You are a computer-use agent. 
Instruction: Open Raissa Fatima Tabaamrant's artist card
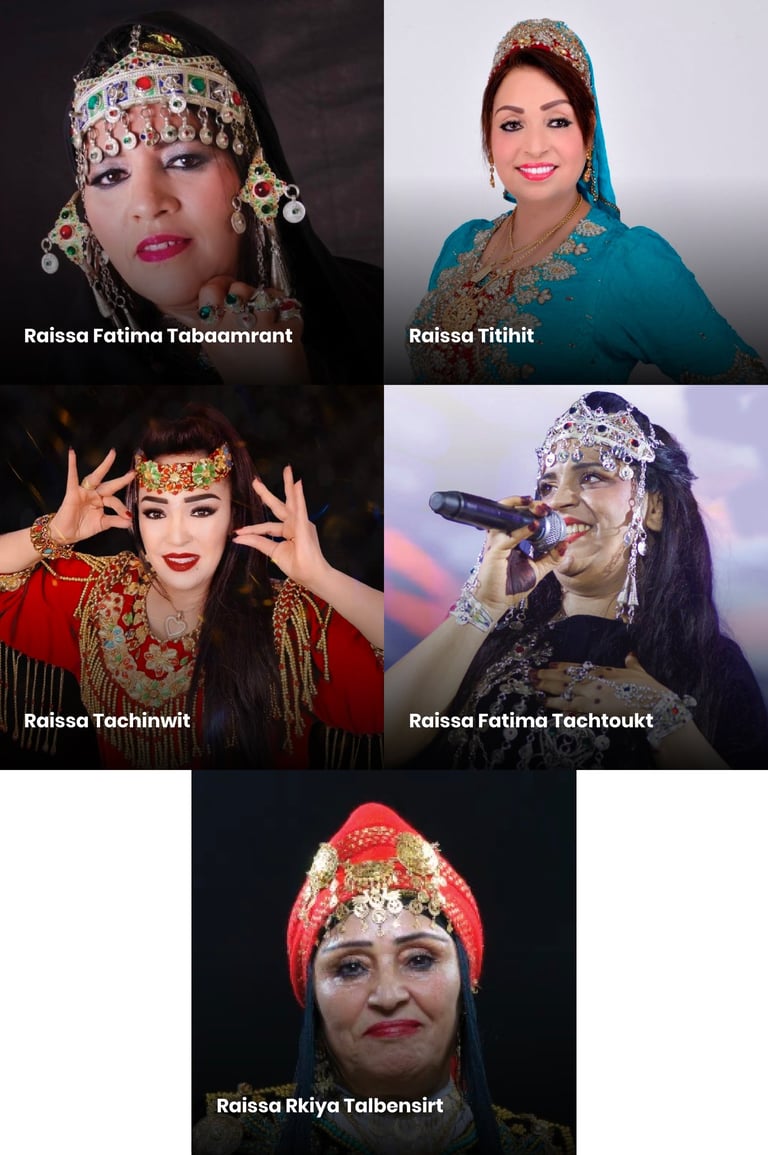point(191,192)
